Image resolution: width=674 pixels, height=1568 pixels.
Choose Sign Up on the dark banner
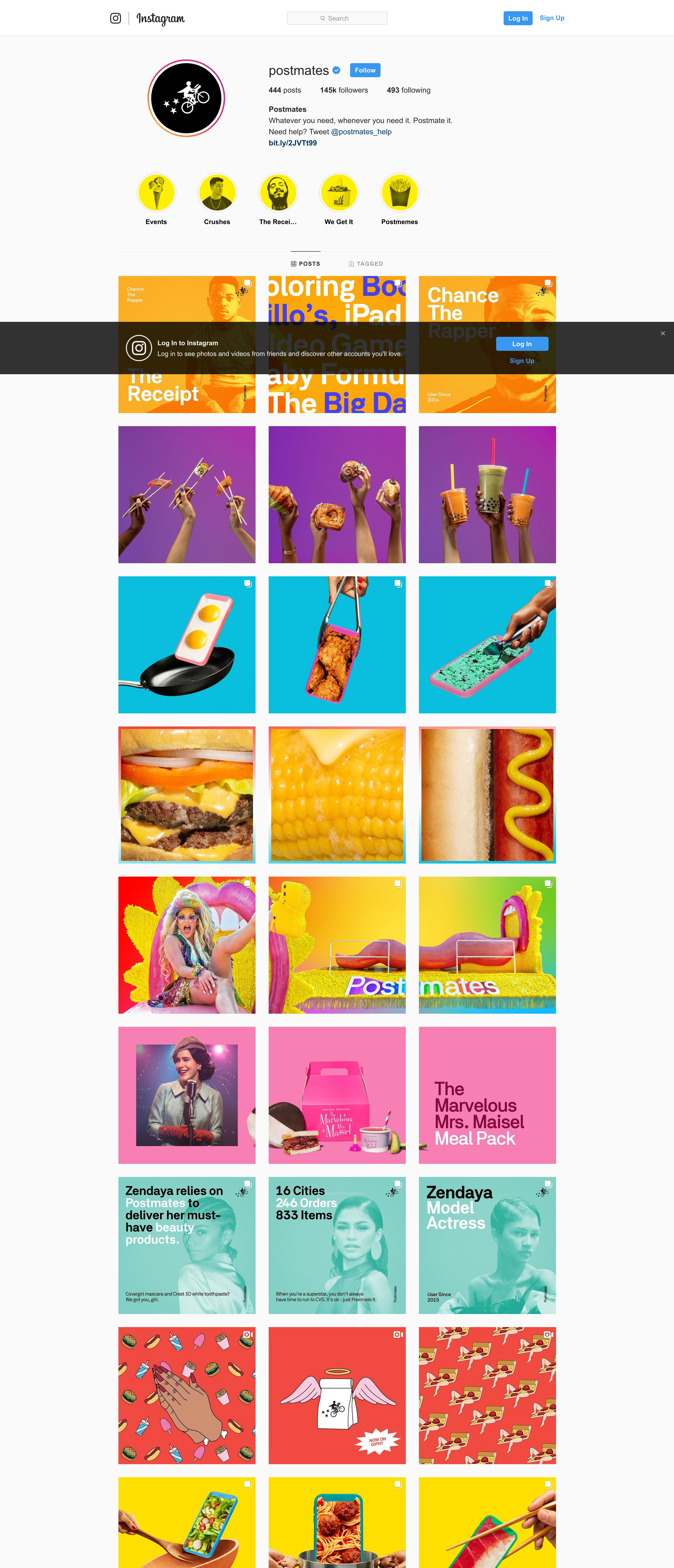coord(522,361)
